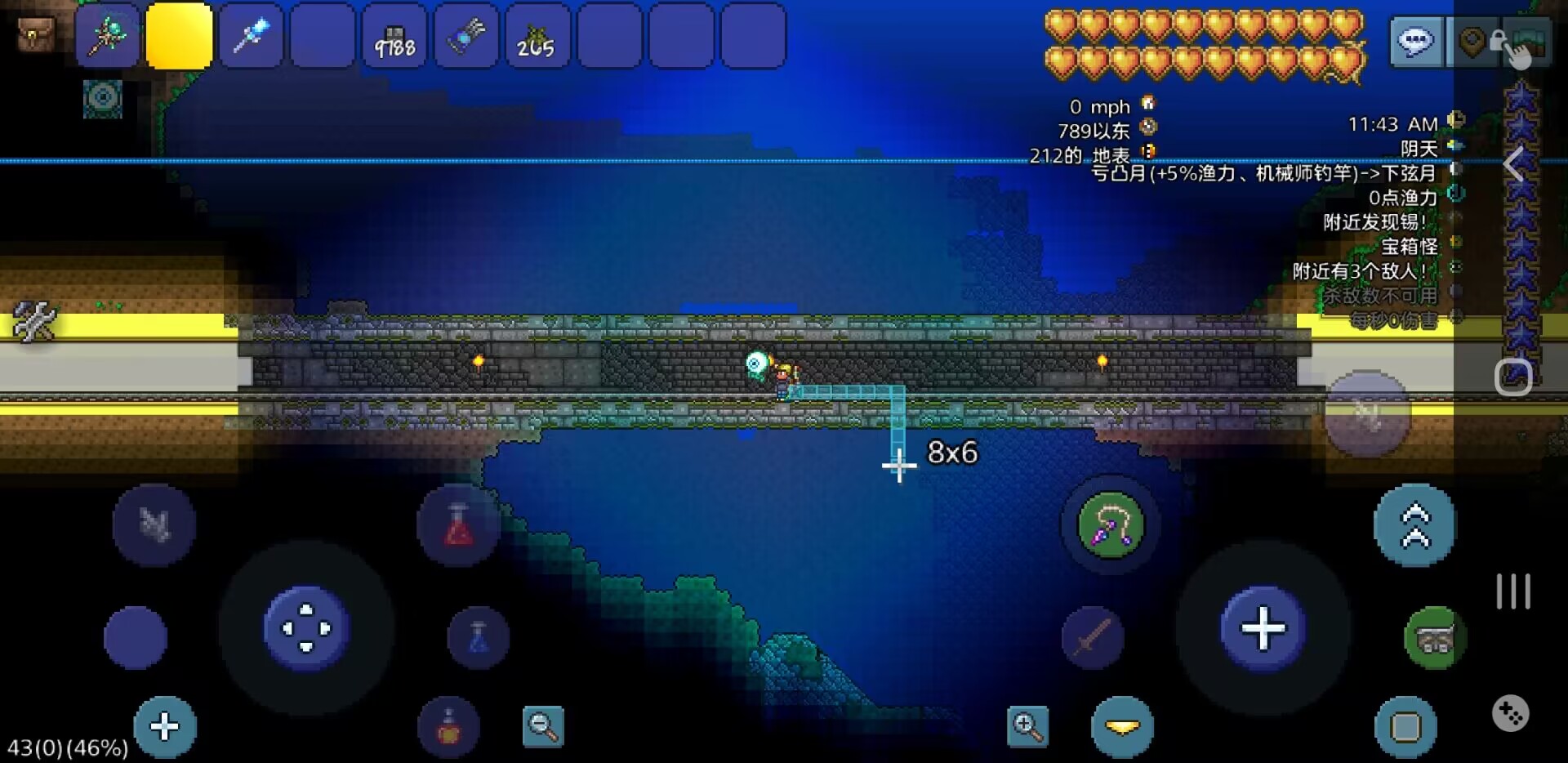Use the blue mana potion button
1568x763 pixels.
(x=479, y=637)
